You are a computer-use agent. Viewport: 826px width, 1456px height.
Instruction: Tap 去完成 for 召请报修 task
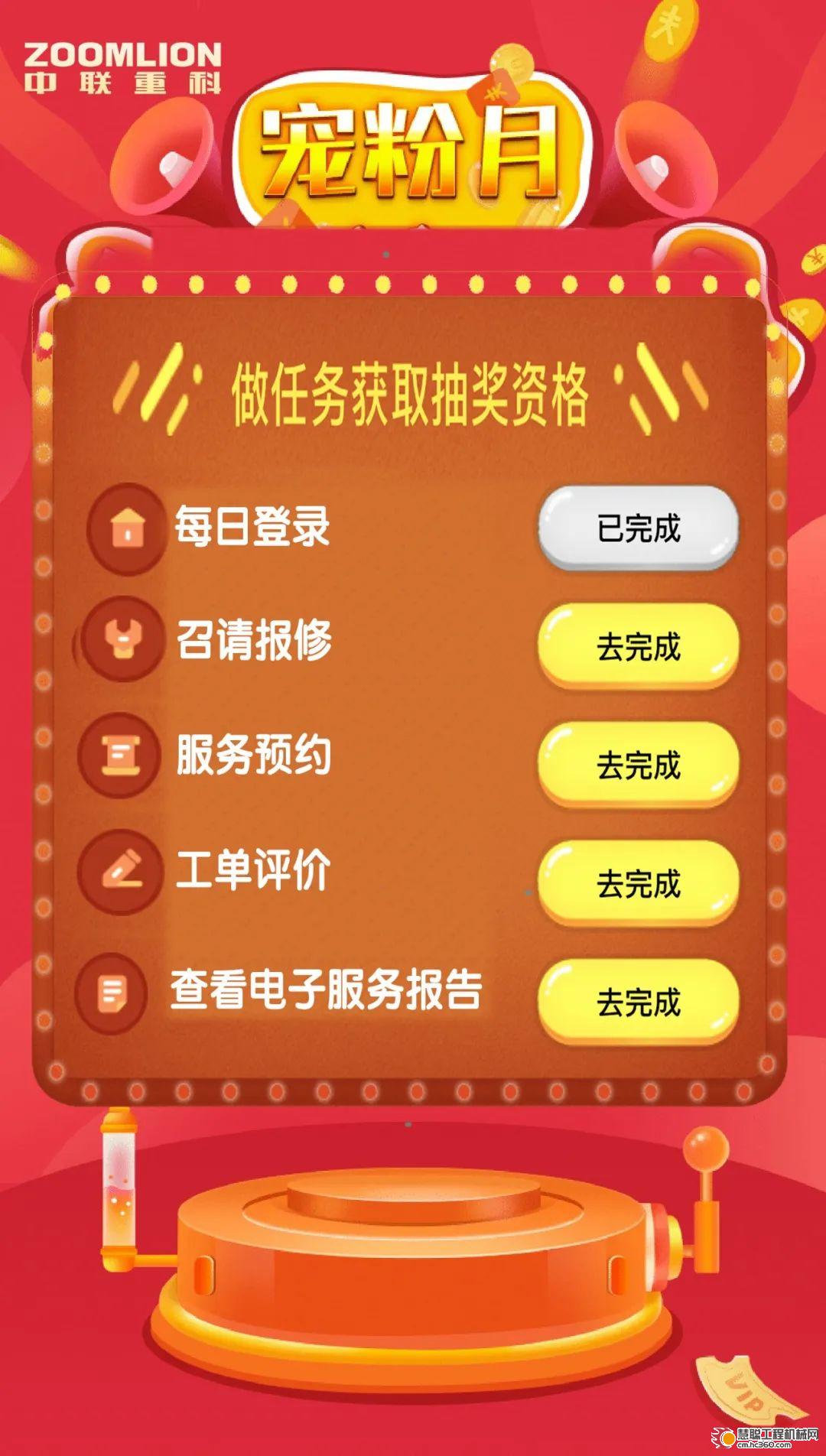pyautogui.click(x=638, y=646)
